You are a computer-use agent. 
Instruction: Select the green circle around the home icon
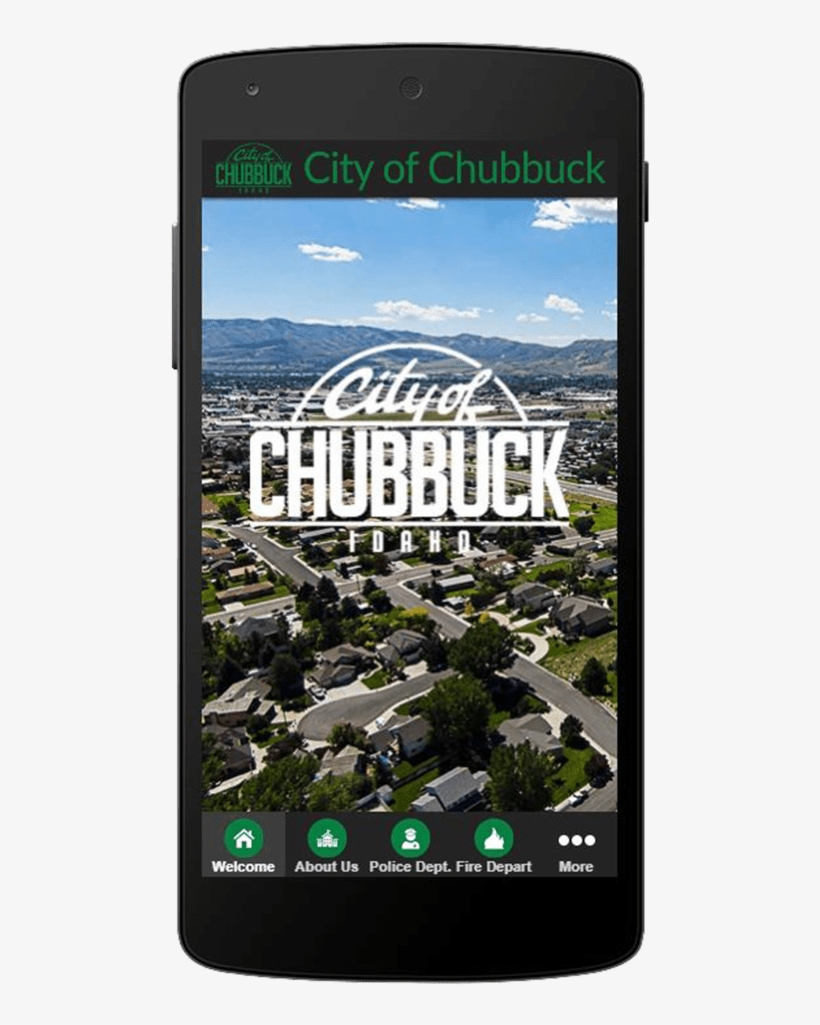click(243, 836)
